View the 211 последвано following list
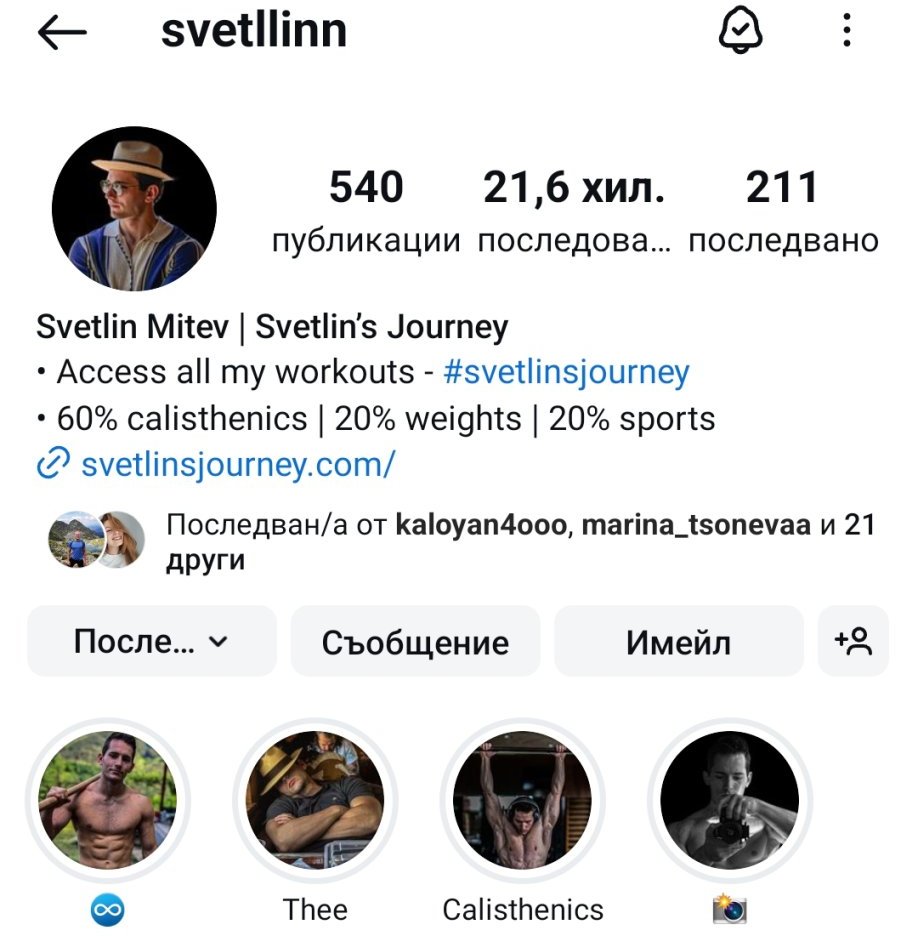The width and height of the screenshot is (914, 952). point(783,211)
